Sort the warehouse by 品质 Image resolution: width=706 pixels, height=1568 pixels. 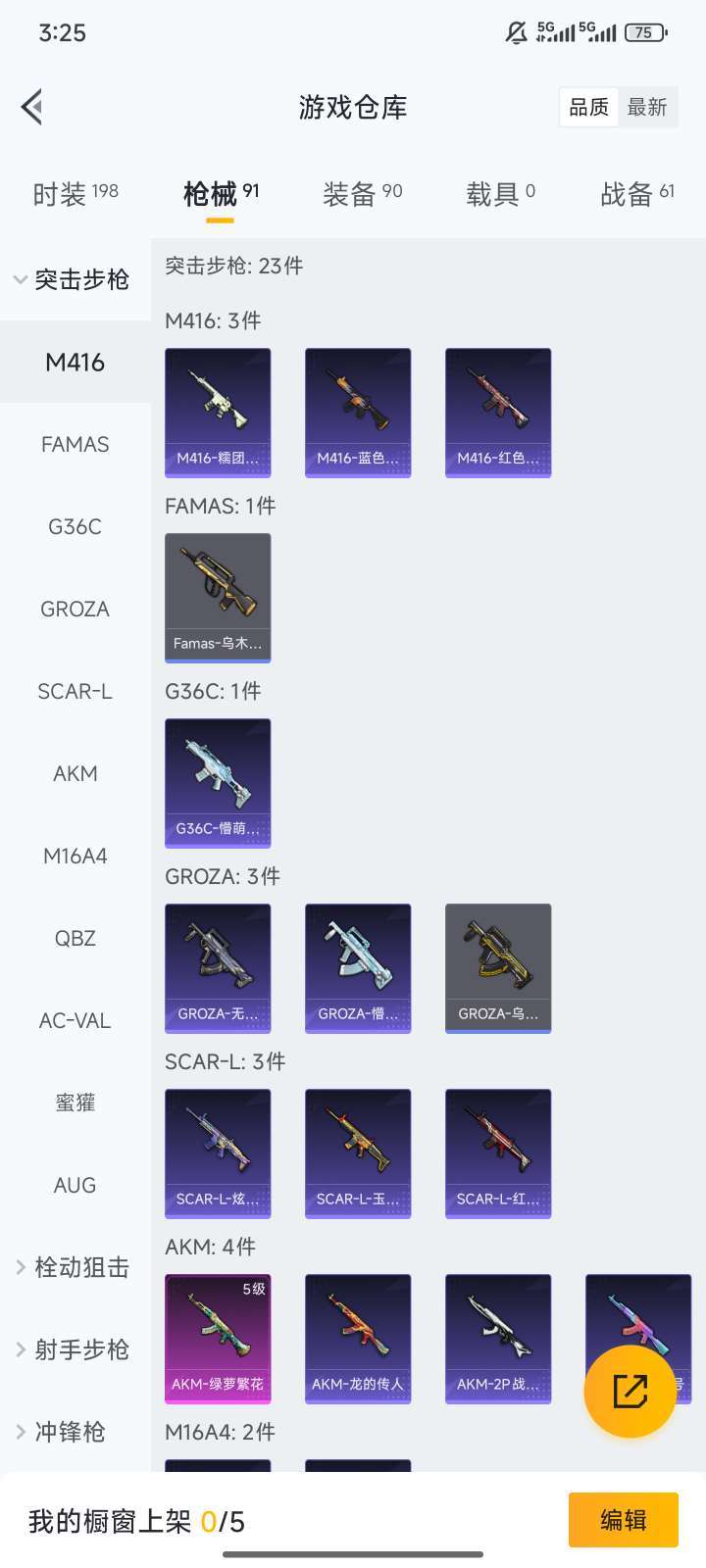tap(588, 107)
